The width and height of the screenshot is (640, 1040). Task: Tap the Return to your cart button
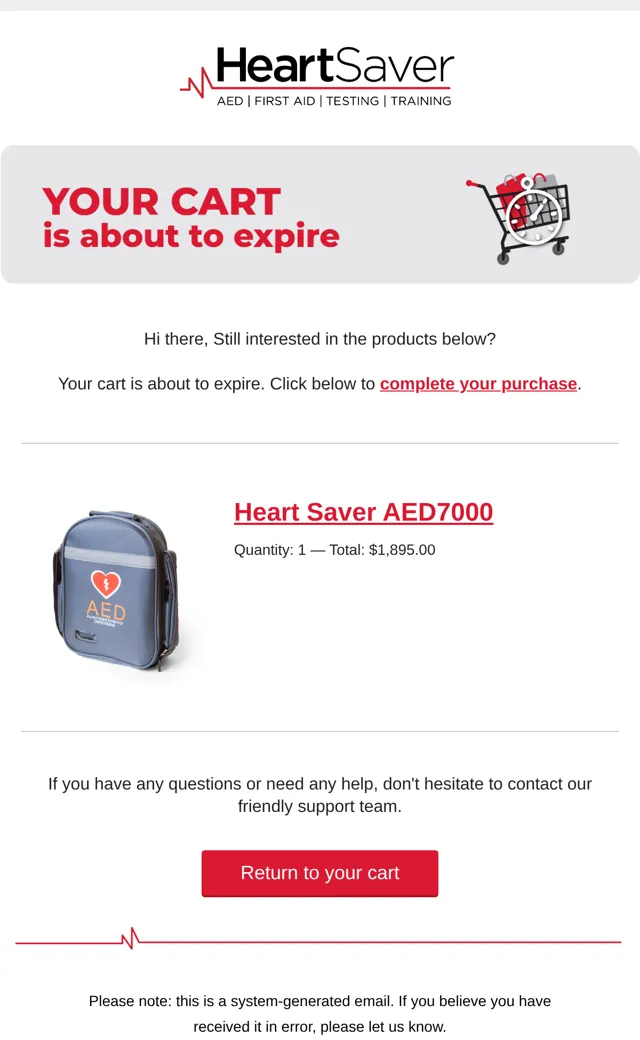tap(320, 873)
